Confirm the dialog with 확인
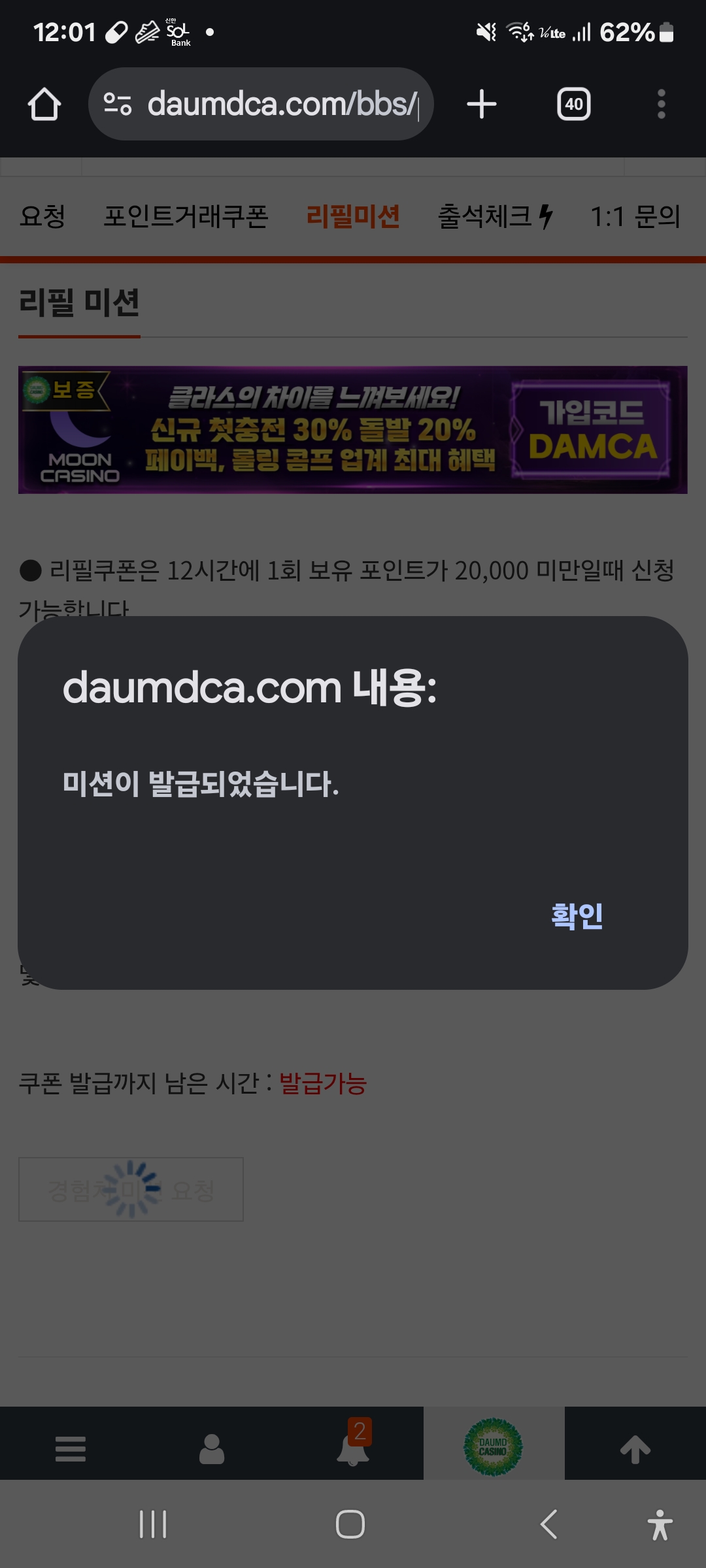 coord(577,916)
